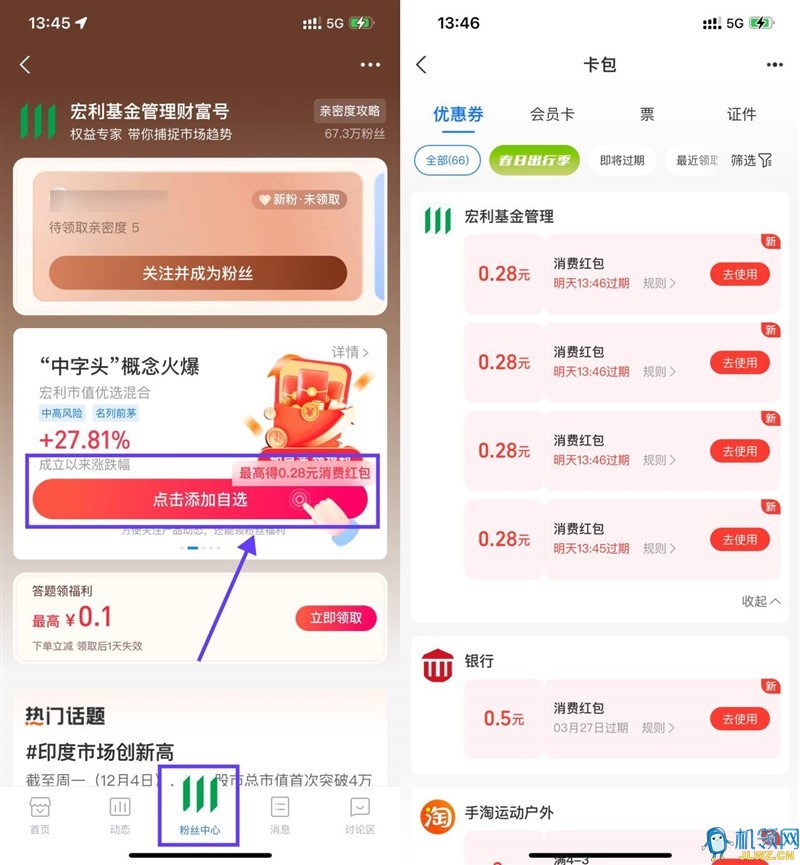Open the 粉丝中心 tab
This screenshot has width=800, height=865.
(199, 805)
